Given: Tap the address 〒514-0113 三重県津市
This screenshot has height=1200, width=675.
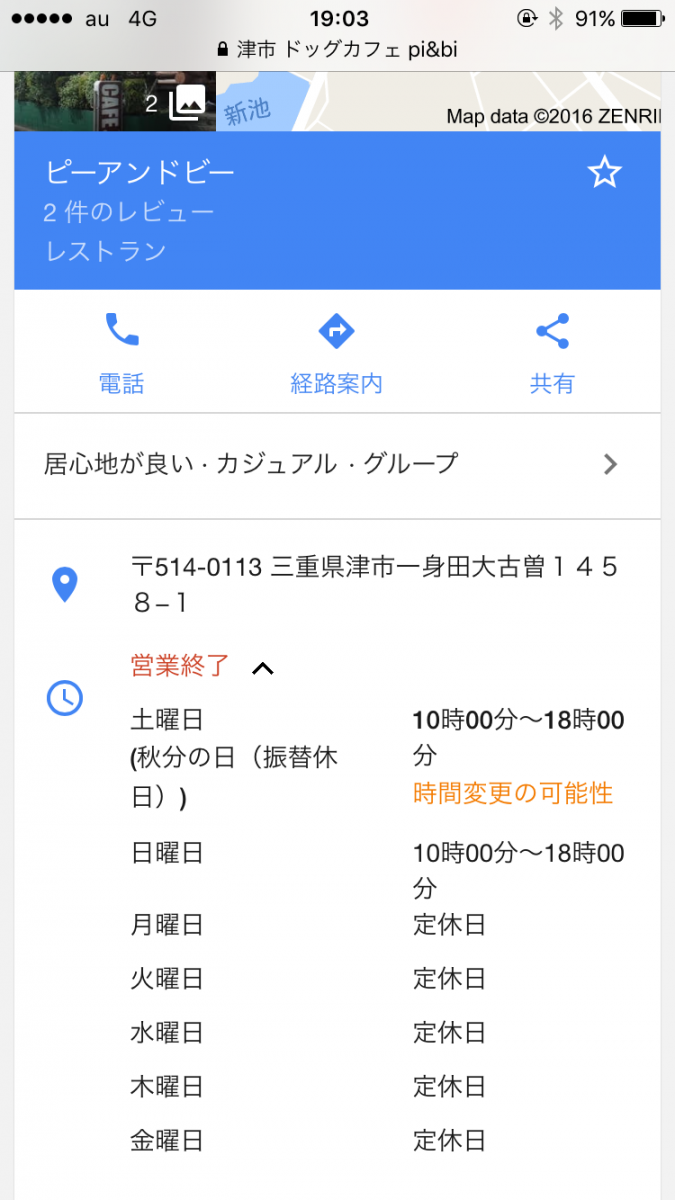Looking at the screenshot, I should point(375,585).
